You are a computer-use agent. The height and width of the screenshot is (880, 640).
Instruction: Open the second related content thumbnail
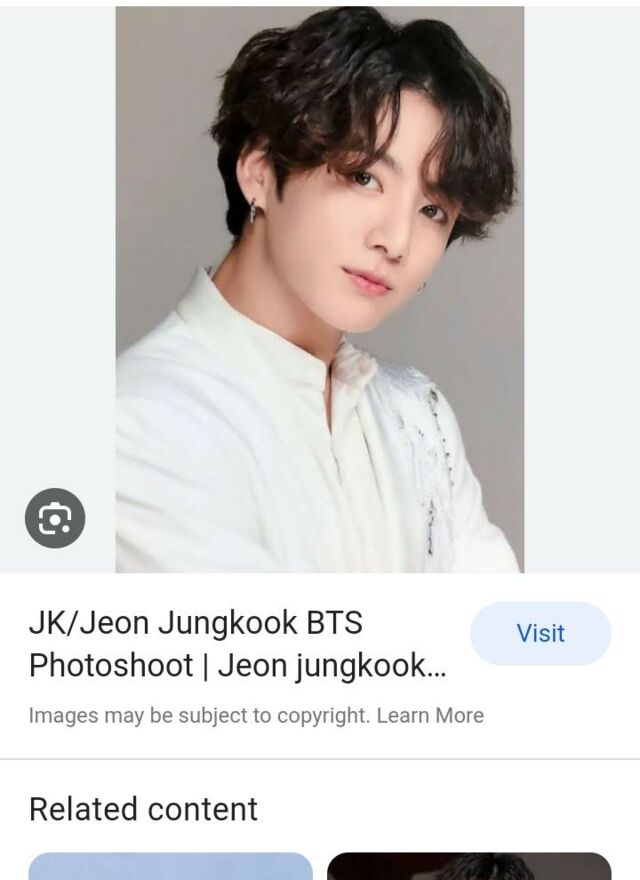(469, 866)
